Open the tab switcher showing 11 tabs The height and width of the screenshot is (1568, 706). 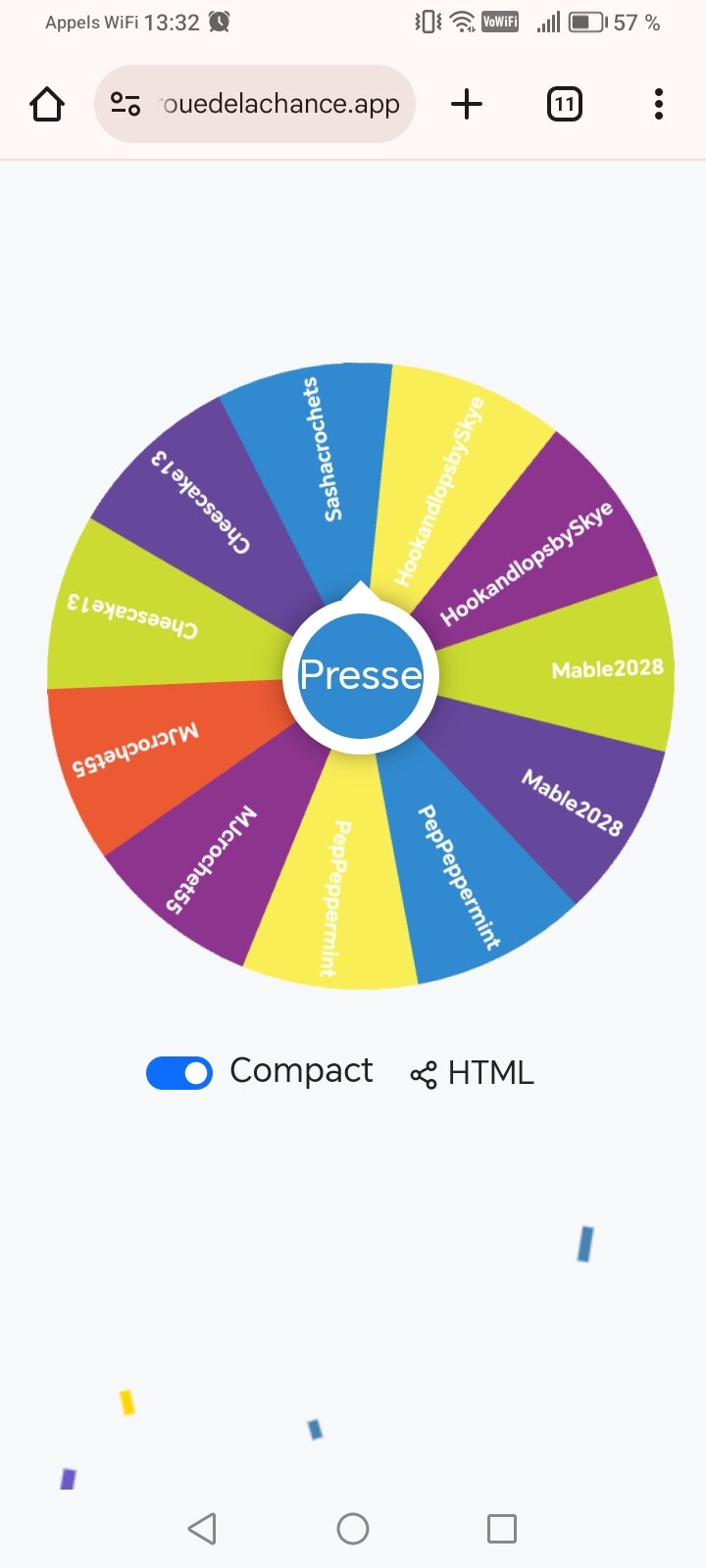564,104
